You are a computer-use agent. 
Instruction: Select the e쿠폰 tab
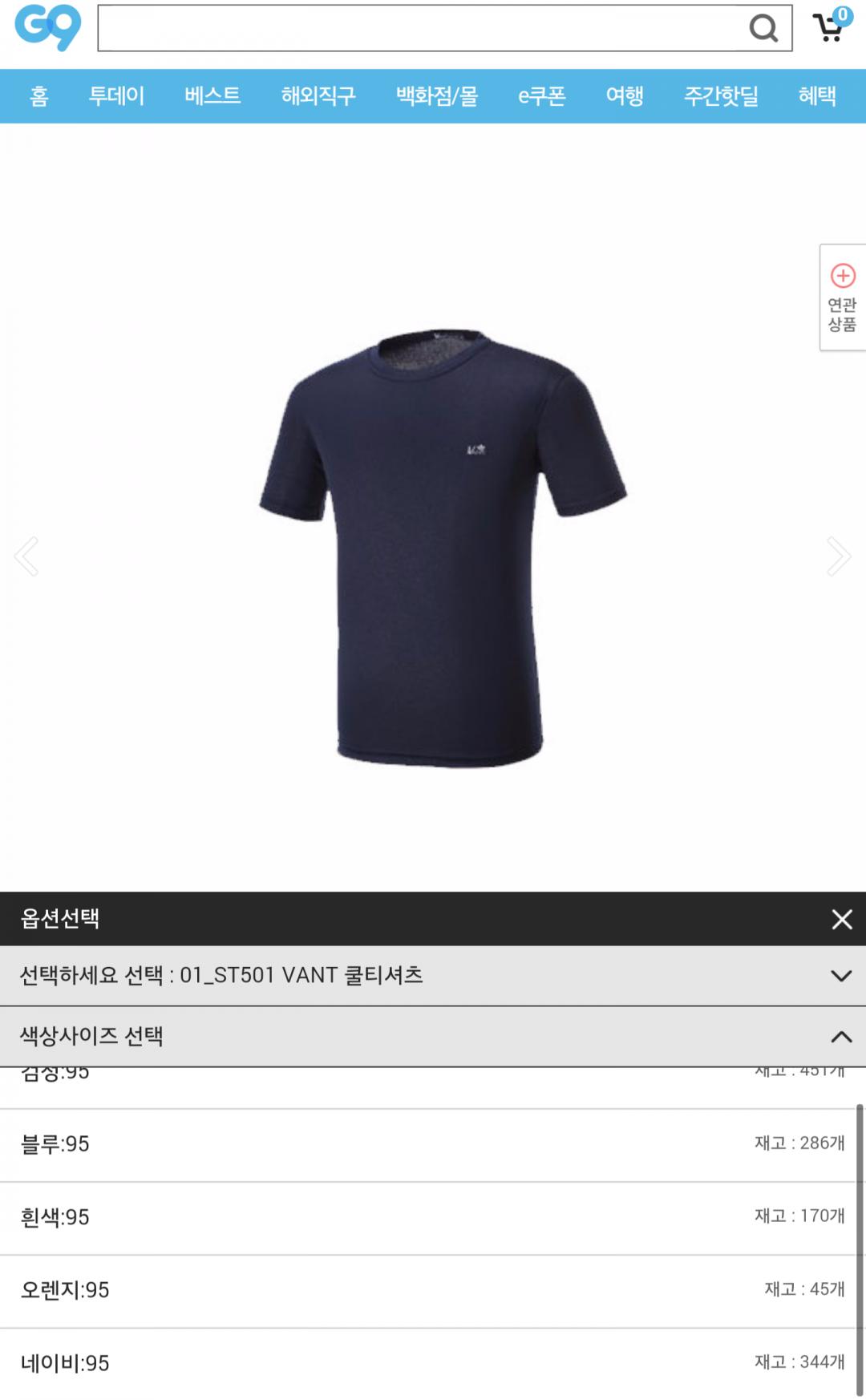(542, 96)
